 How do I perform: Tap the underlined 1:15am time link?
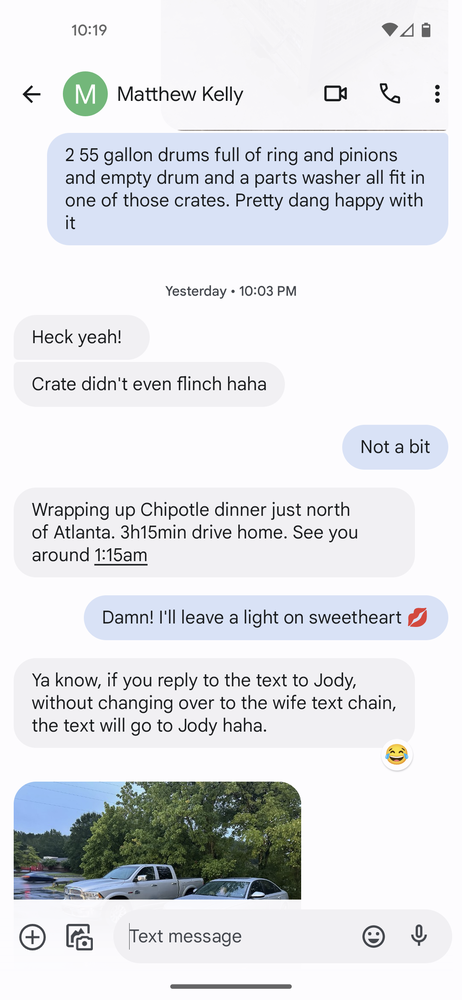[121, 555]
